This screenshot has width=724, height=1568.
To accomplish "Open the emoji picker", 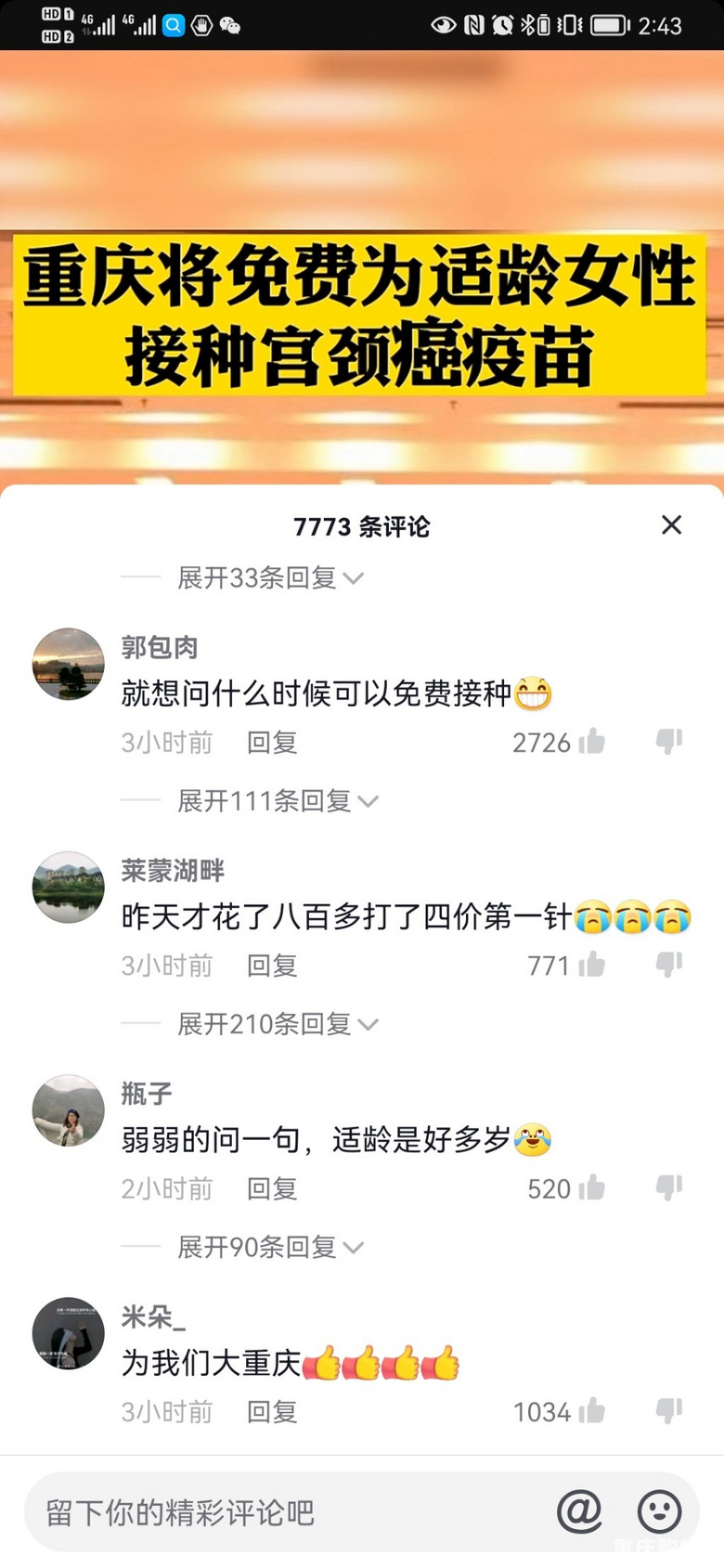I will pos(659,1512).
